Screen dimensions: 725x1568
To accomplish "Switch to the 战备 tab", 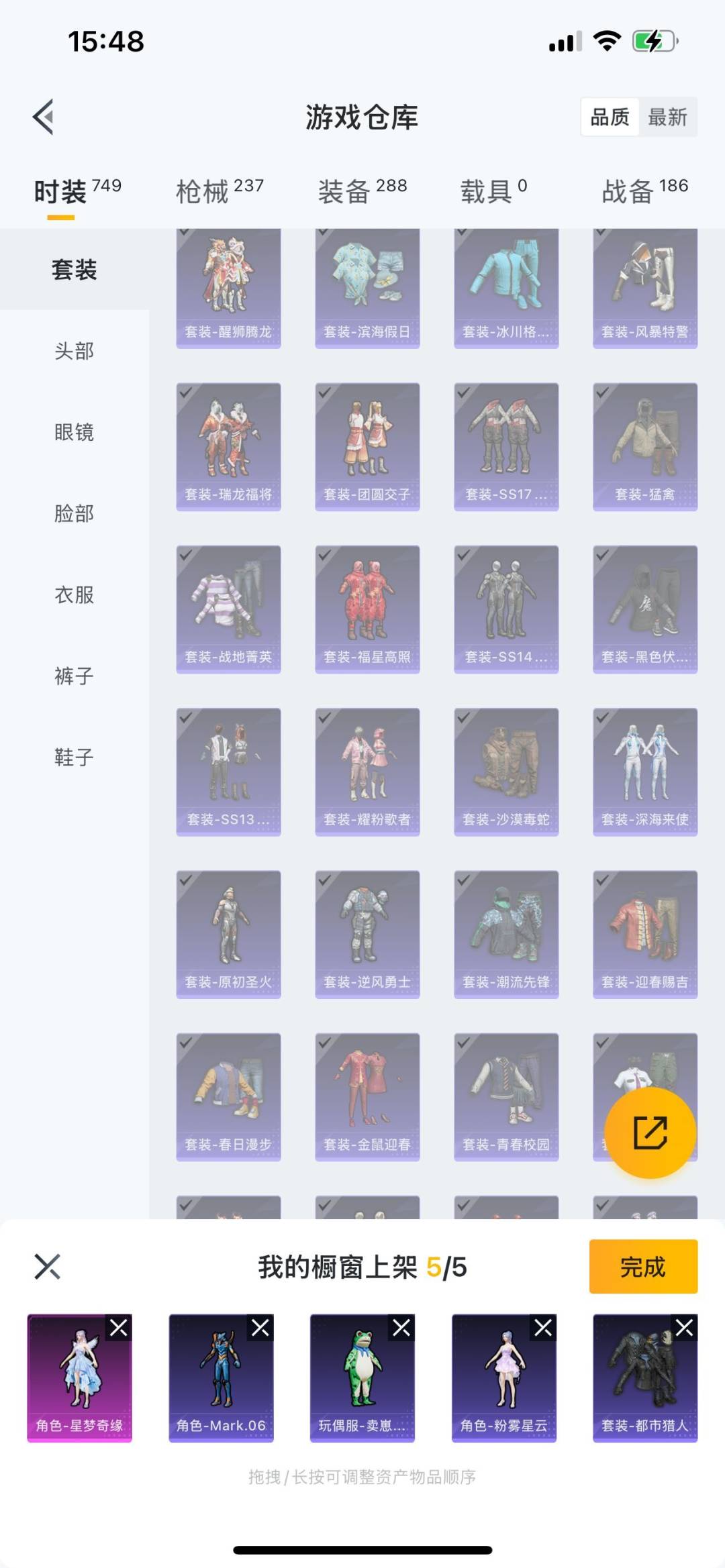I will (644, 191).
